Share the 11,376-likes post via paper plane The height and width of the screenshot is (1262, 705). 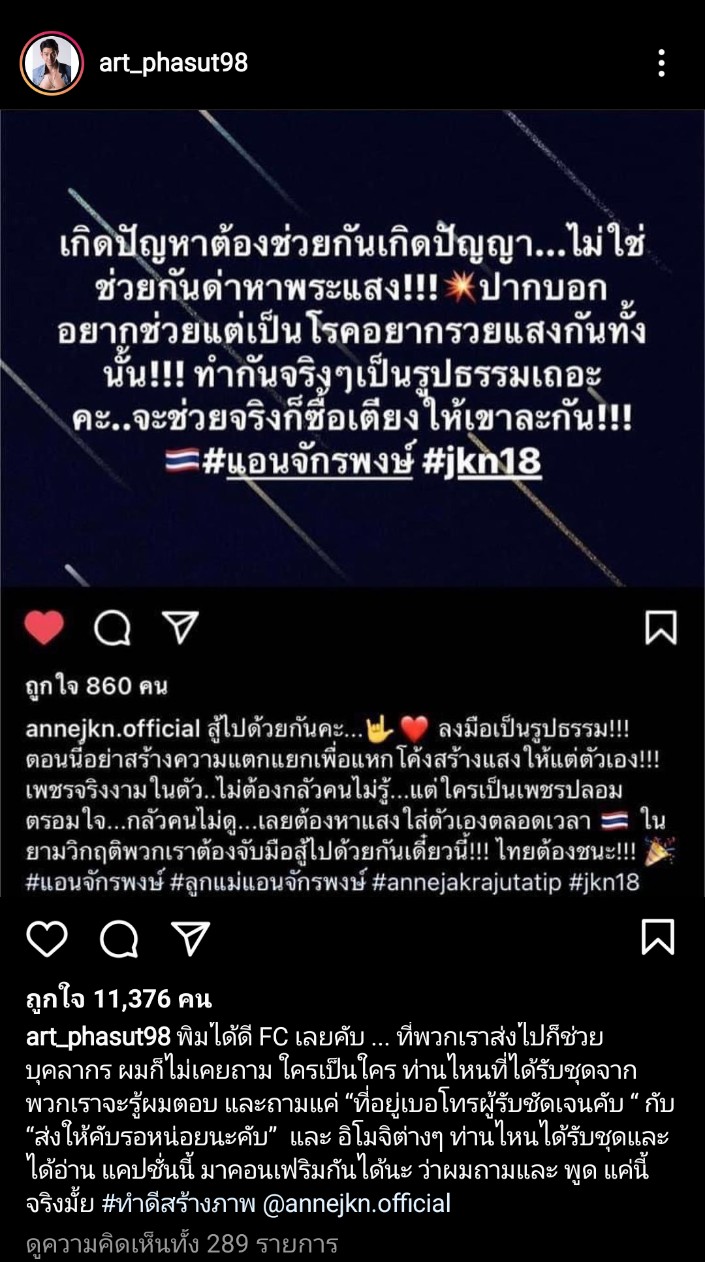190,939
